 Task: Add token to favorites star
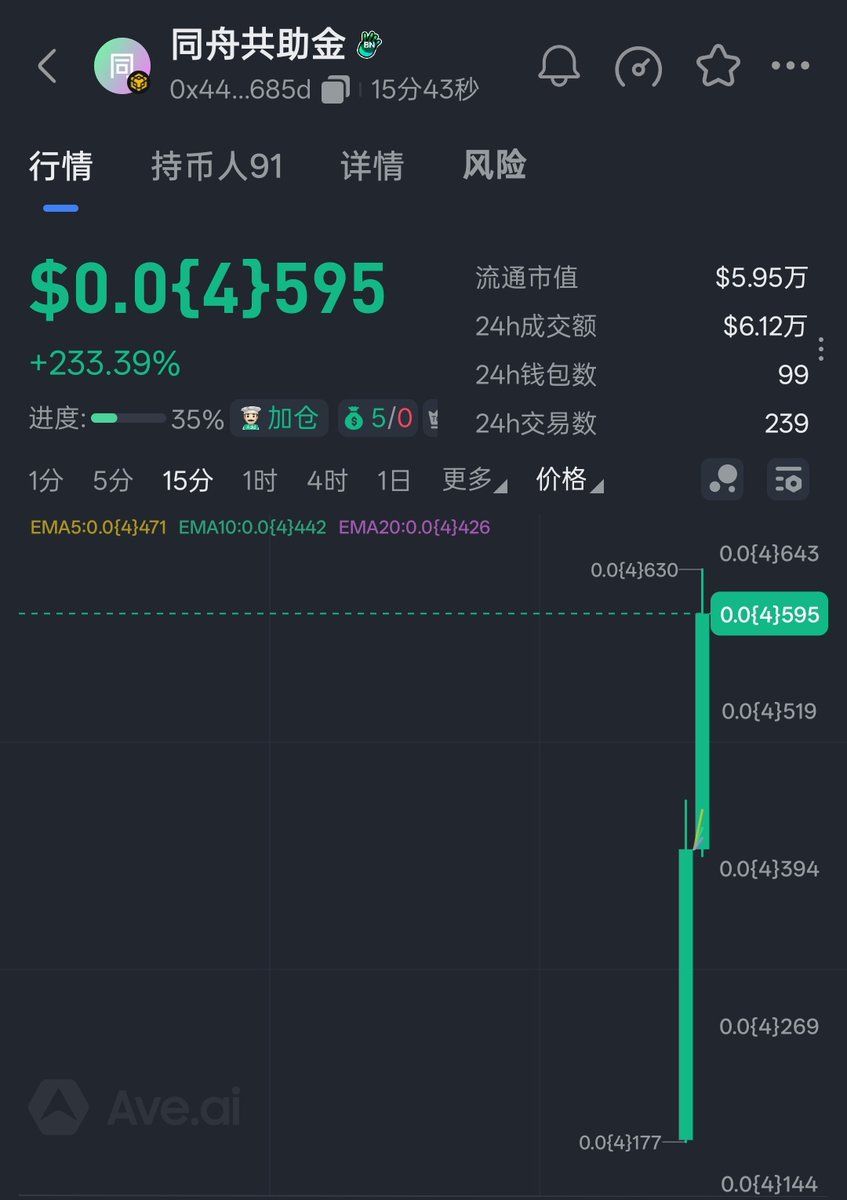point(717,66)
